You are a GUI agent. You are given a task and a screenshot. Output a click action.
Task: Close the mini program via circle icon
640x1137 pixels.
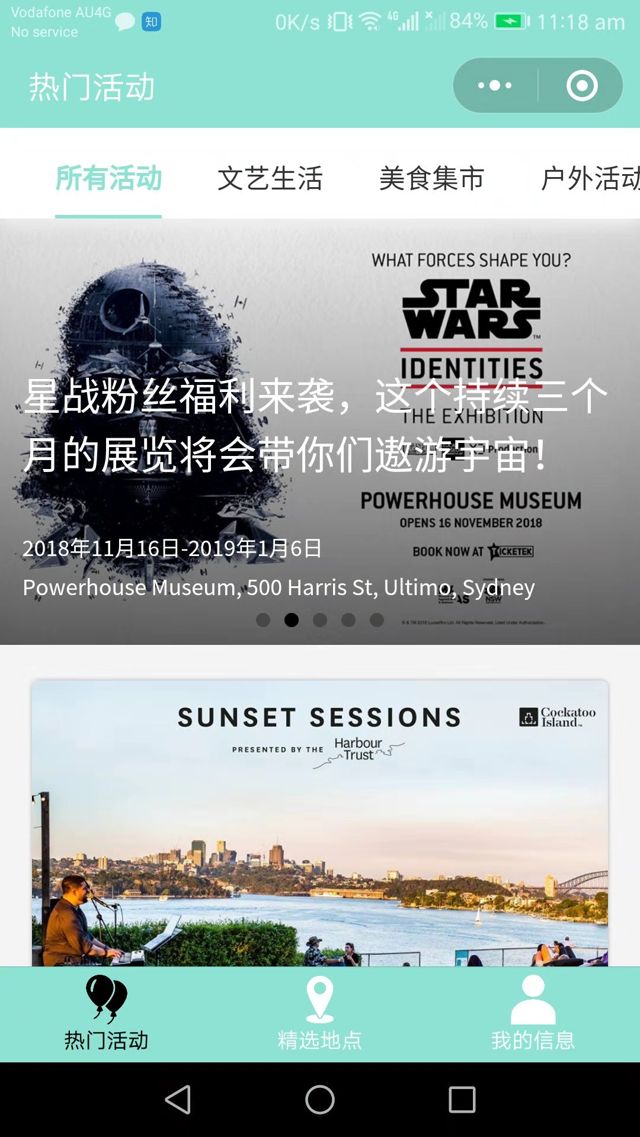[x=582, y=86]
